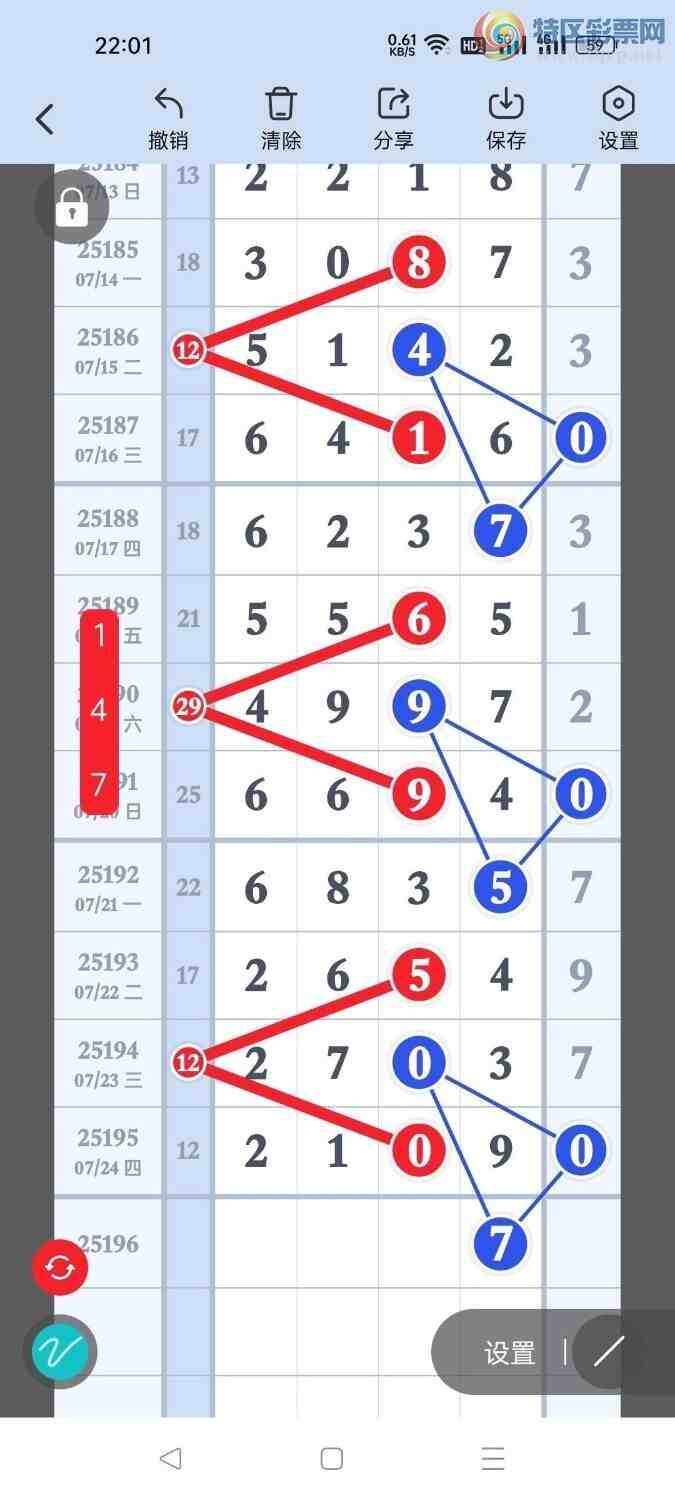Share the chart via 分享
The width and height of the screenshot is (675, 1500).
(393, 119)
